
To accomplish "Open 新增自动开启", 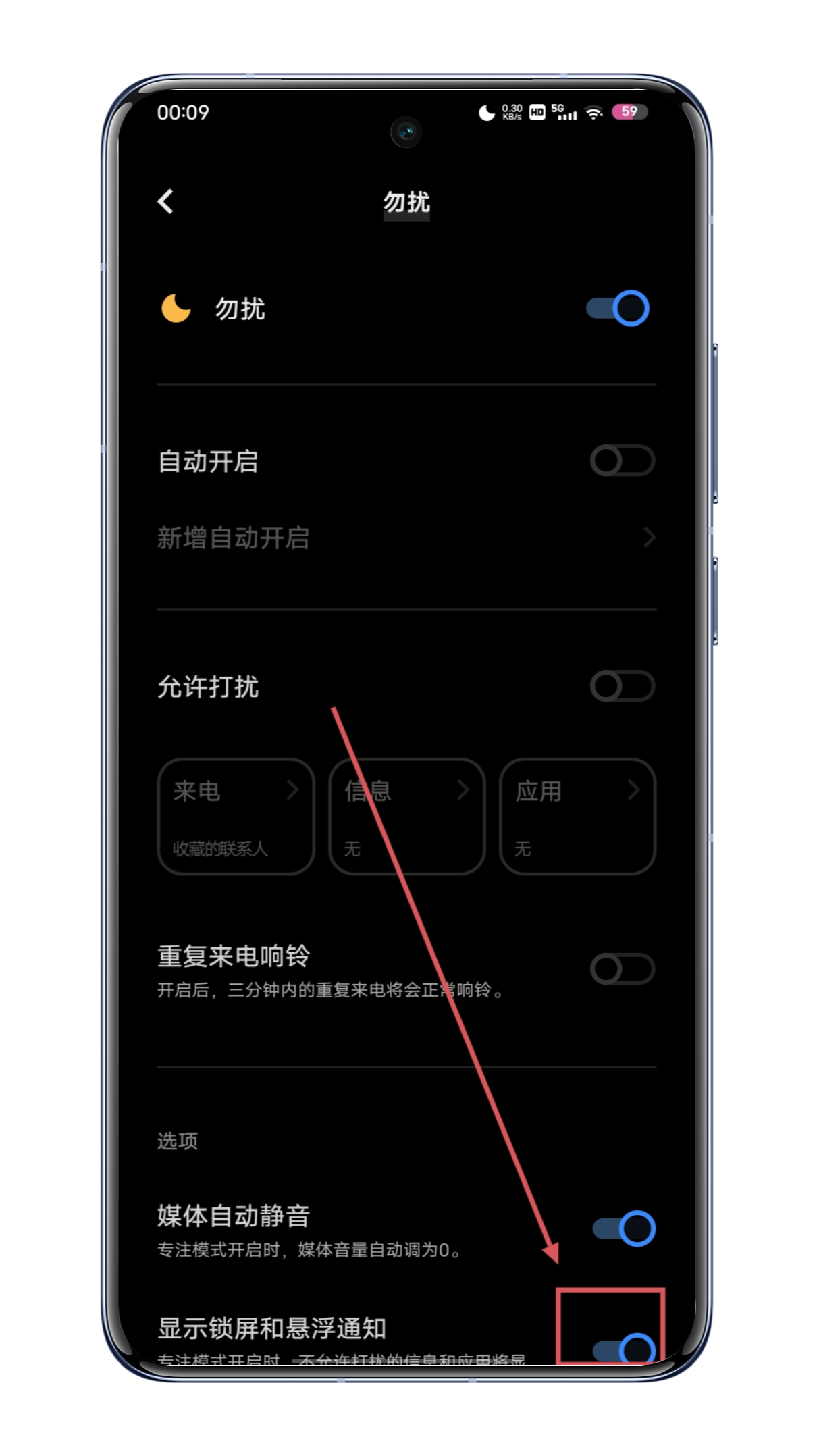I will 406,538.
